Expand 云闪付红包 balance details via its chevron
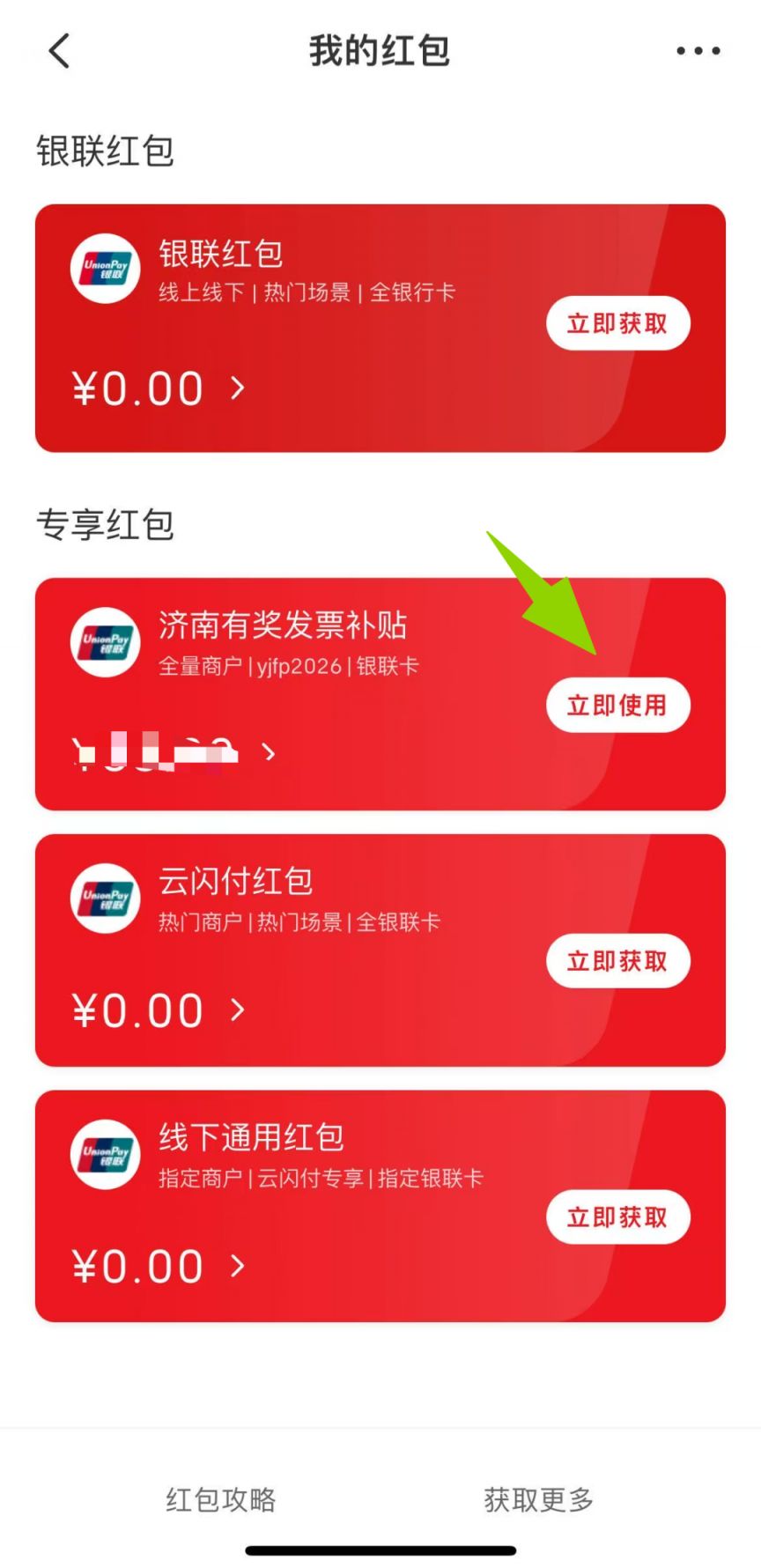This screenshot has width=761, height=1568. (236, 1011)
